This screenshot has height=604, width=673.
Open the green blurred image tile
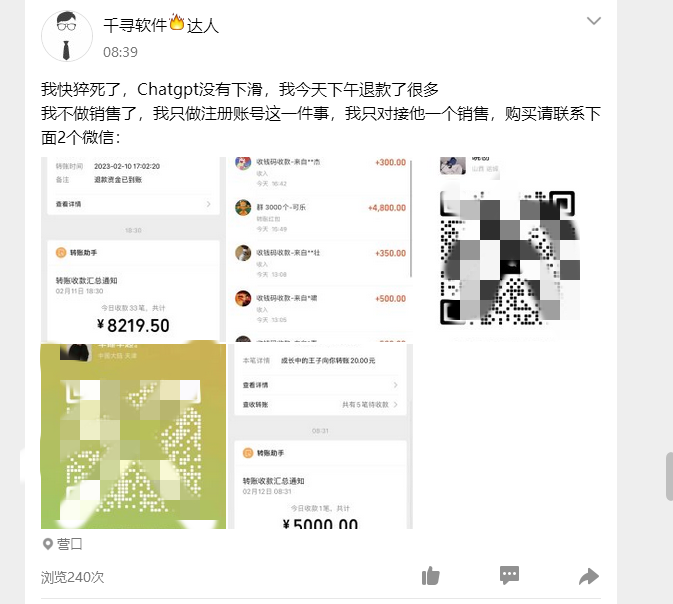[x=133, y=435]
